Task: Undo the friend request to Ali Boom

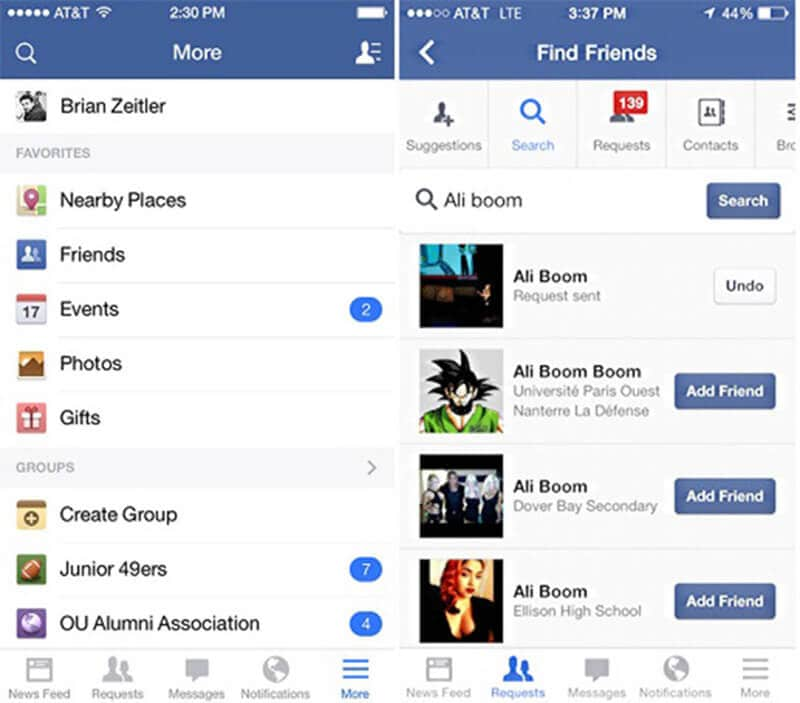Action: [744, 286]
